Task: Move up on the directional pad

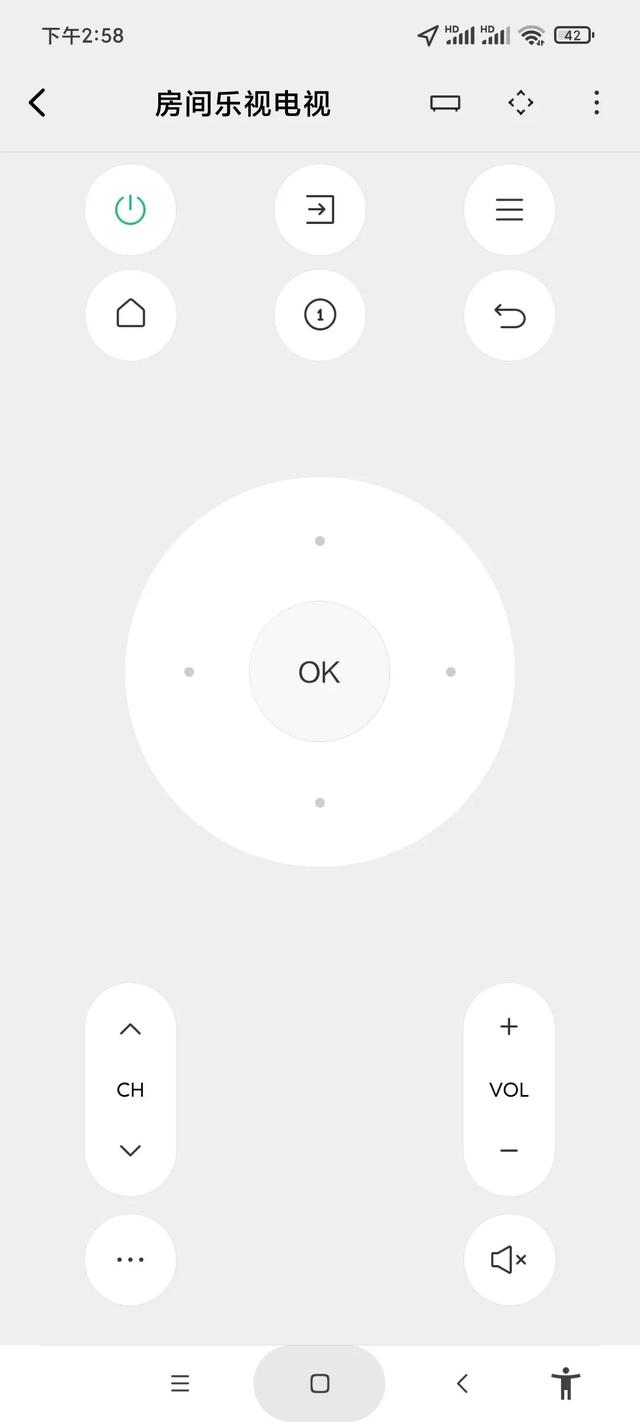Action: [320, 541]
